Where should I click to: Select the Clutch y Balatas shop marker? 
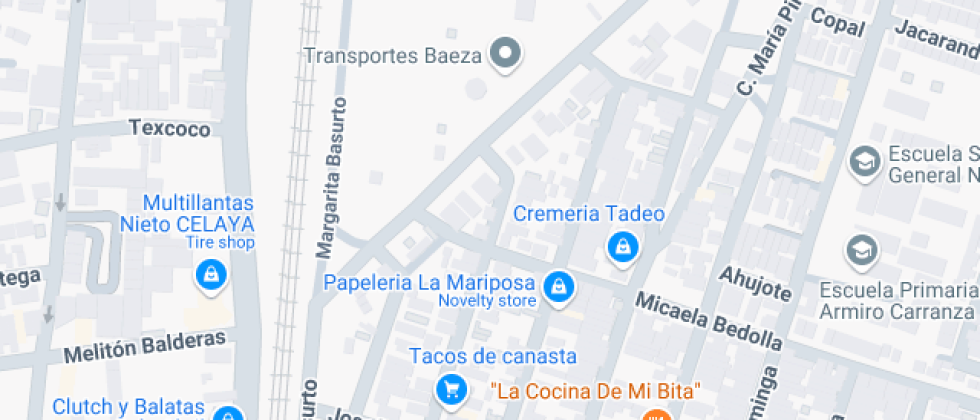(x=228, y=415)
